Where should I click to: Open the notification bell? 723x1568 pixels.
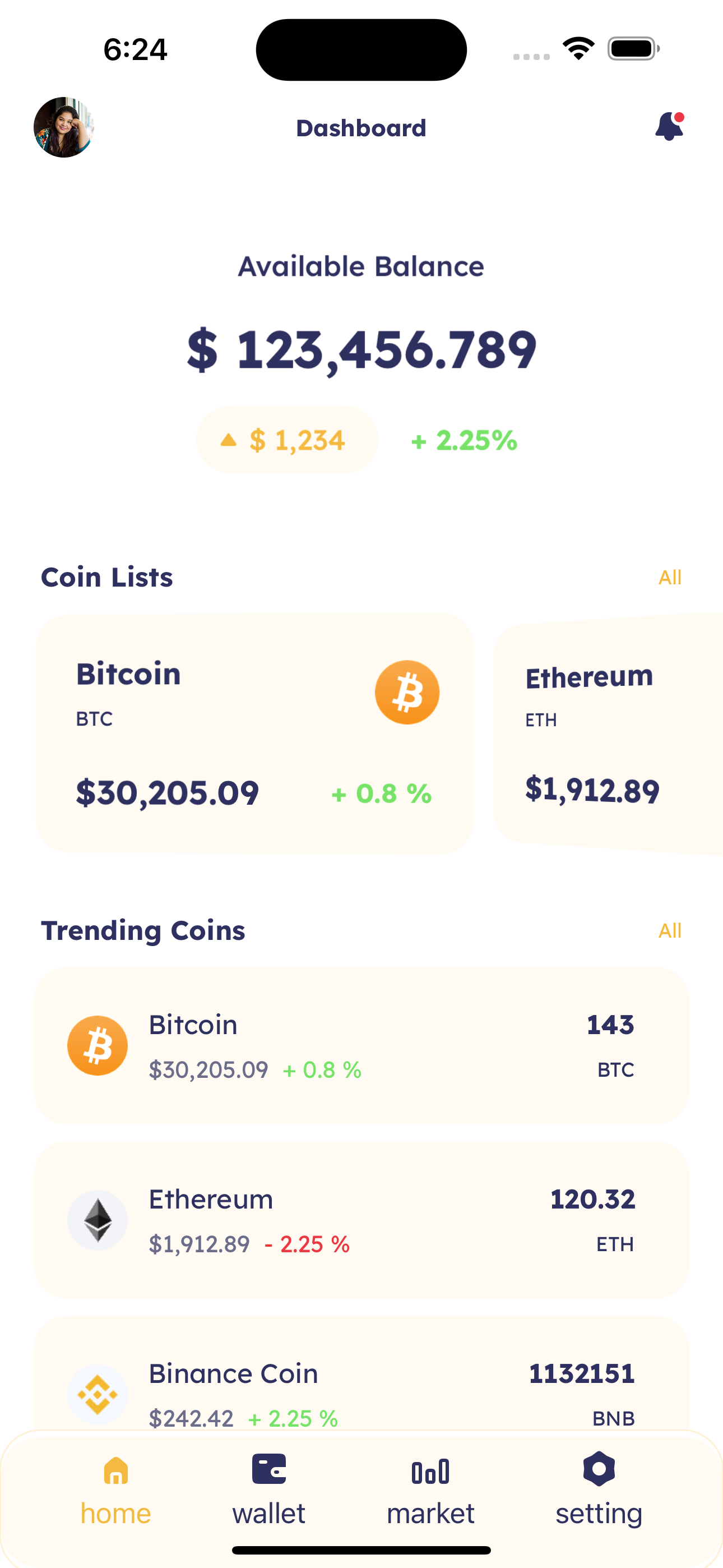coord(668,127)
